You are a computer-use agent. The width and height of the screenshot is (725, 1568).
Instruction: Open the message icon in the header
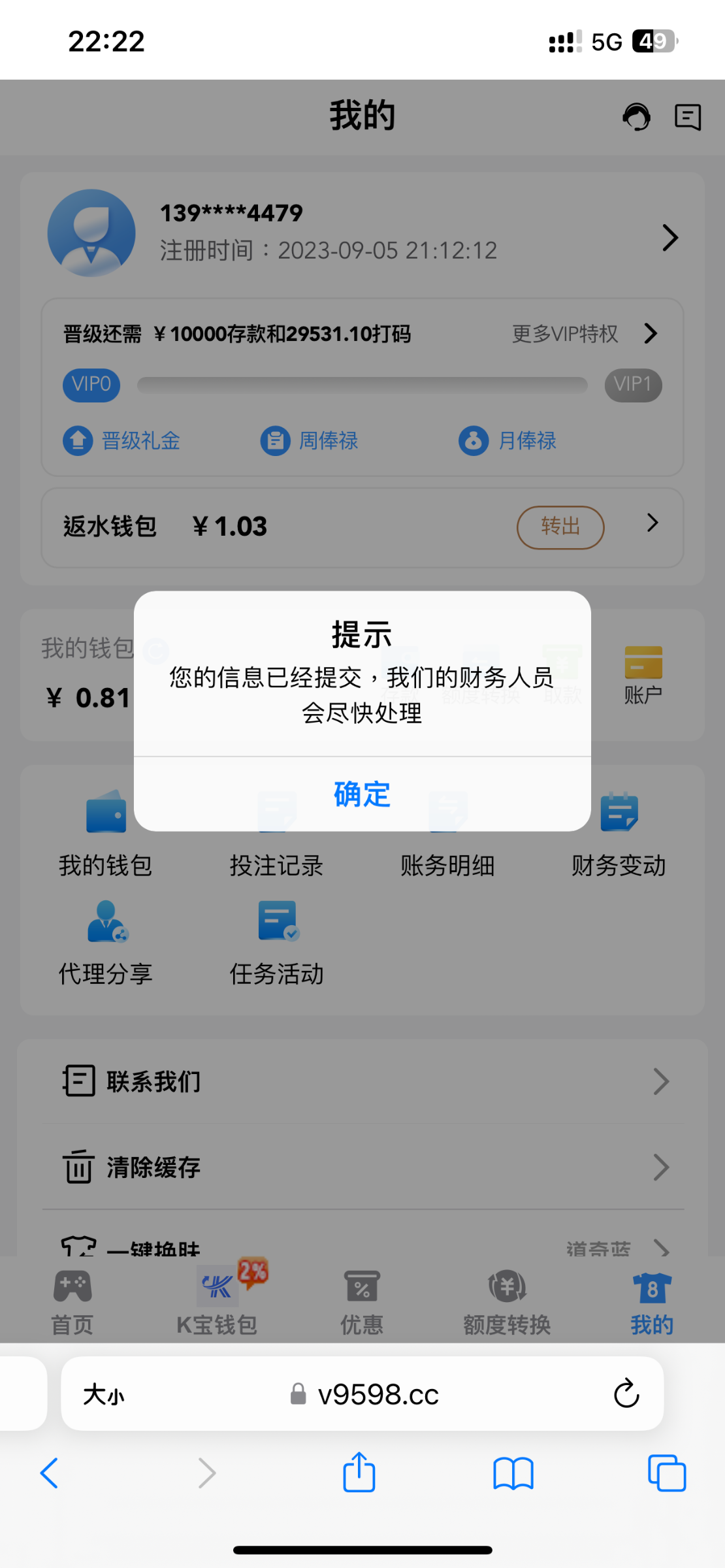coord(688,116)
